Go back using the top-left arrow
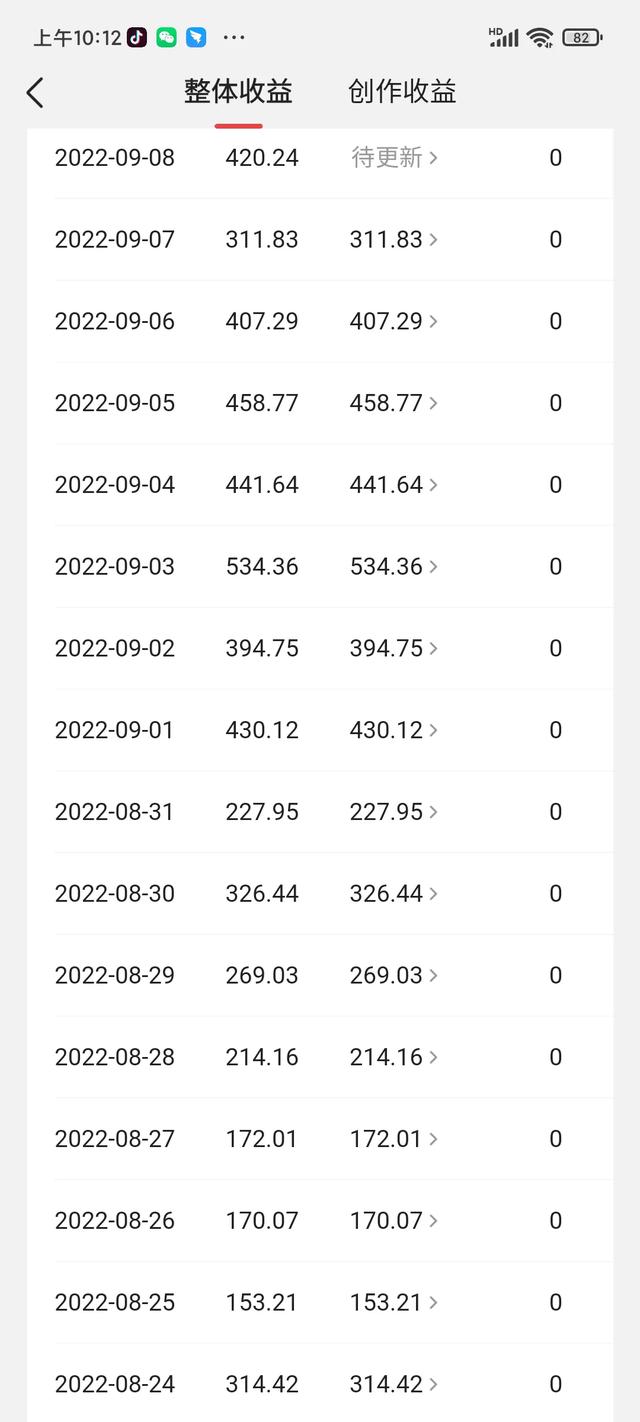 coord(35,93)
